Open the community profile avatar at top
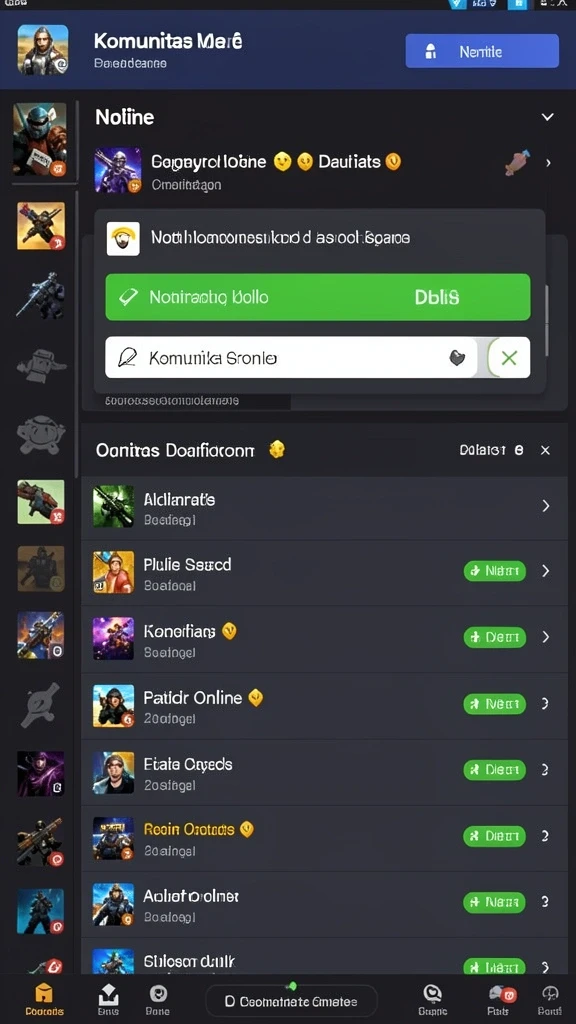This screenshot has height=1024, width=576. [43, 50]
